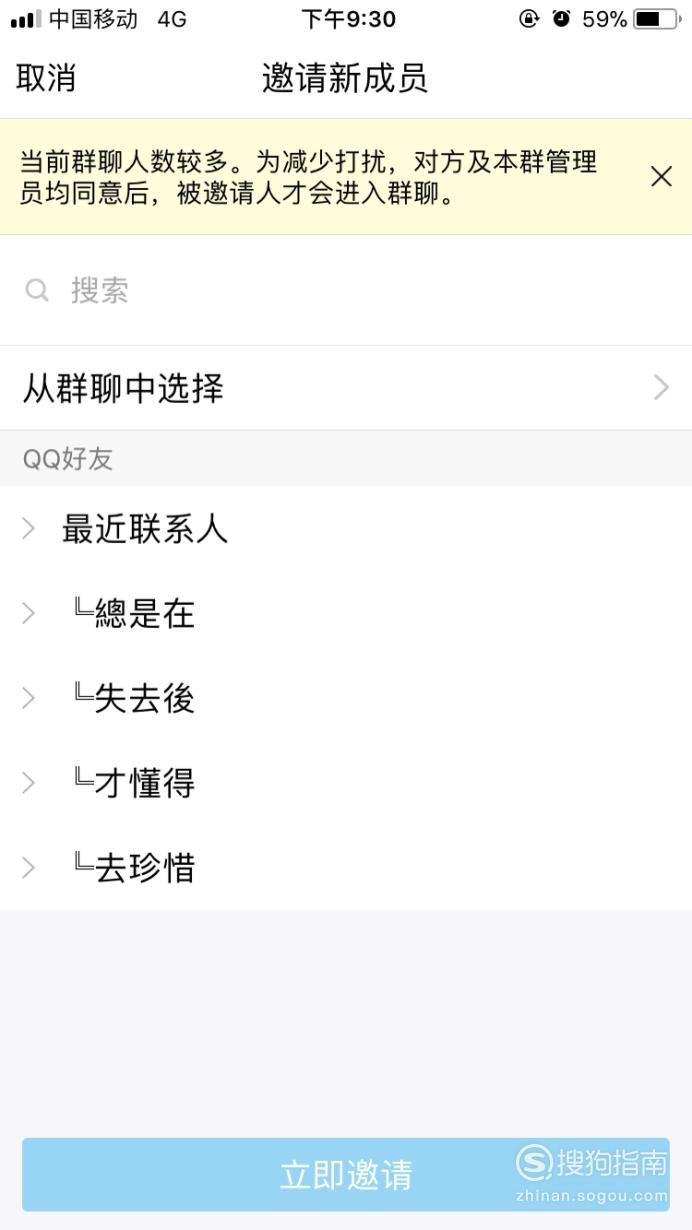Open 从群聊中选择
Screen dimensions: 692x1230
point(346,388)
